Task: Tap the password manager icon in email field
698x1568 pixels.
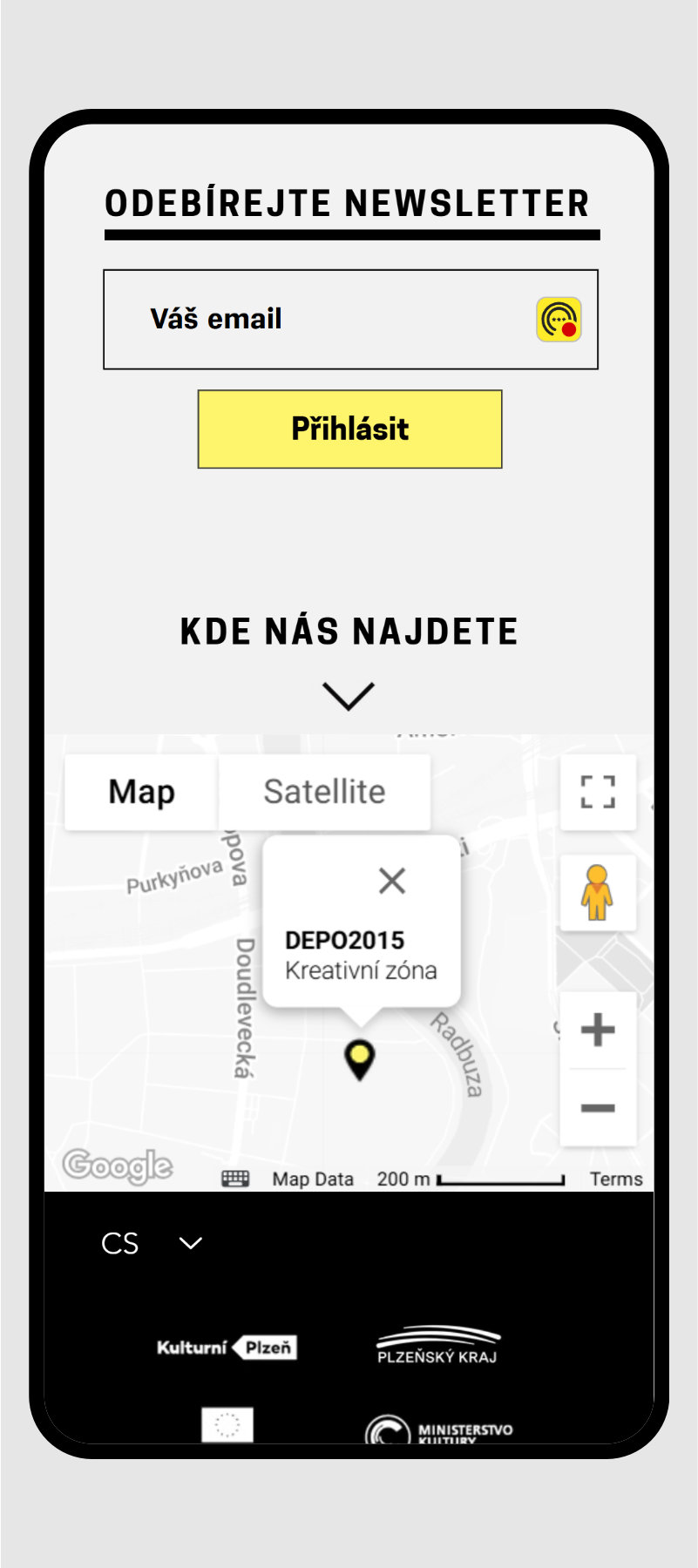Action: click(x=559, y=320)
